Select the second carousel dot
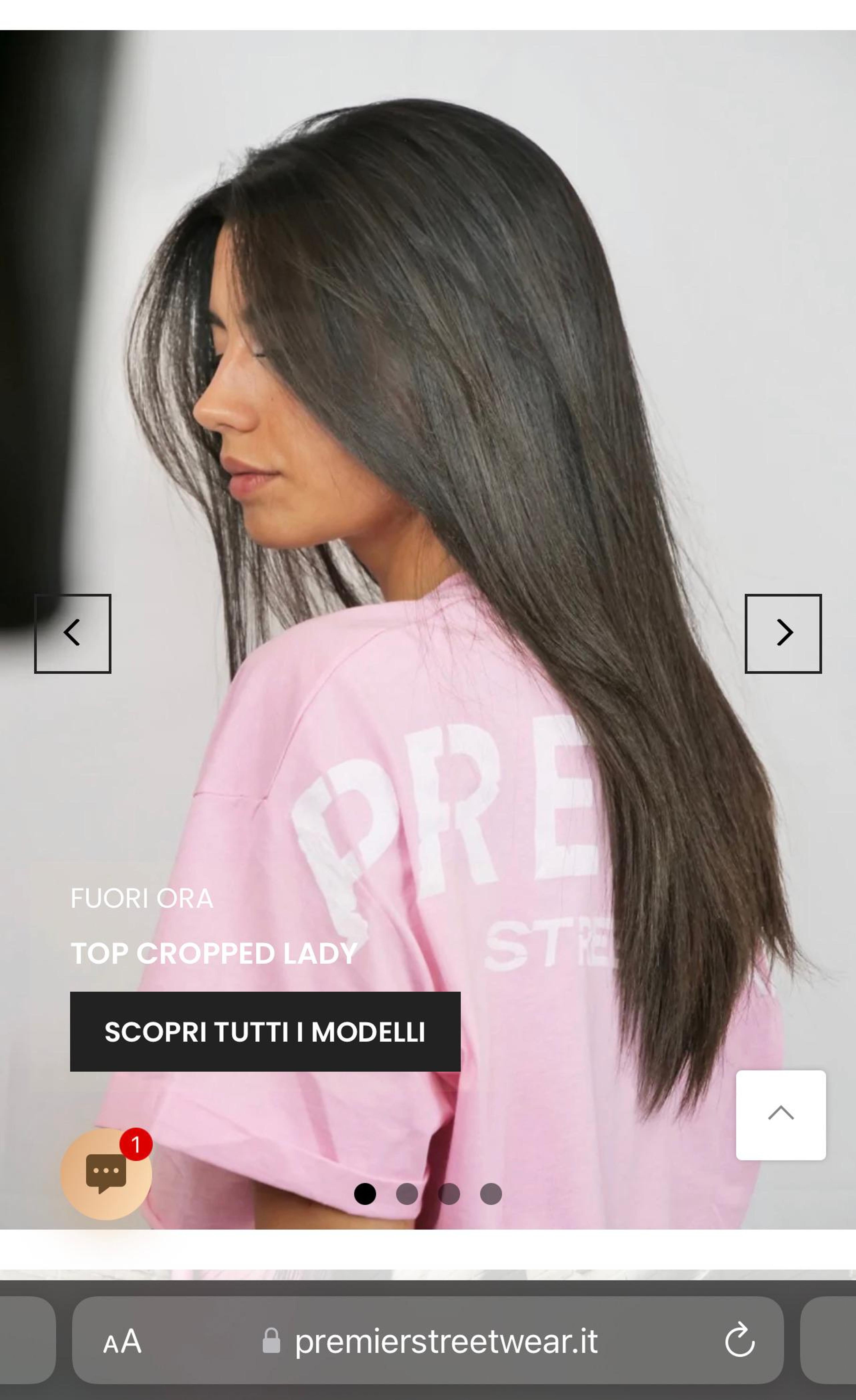 point(407,1194)
